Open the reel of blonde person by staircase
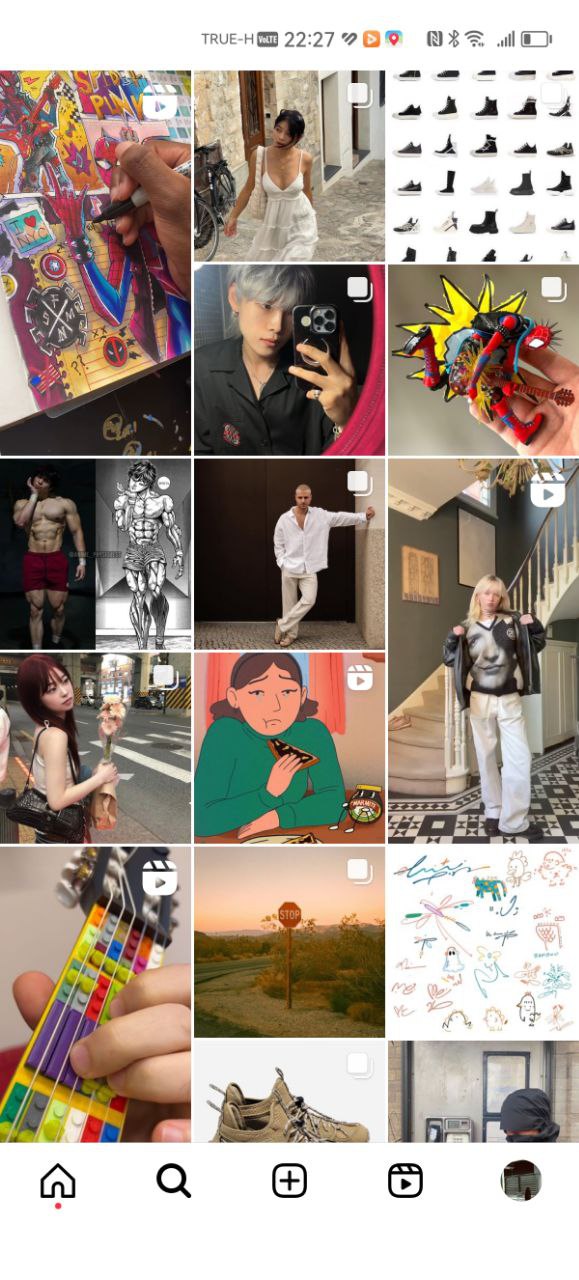579x1280 pixels. point(483,651)
